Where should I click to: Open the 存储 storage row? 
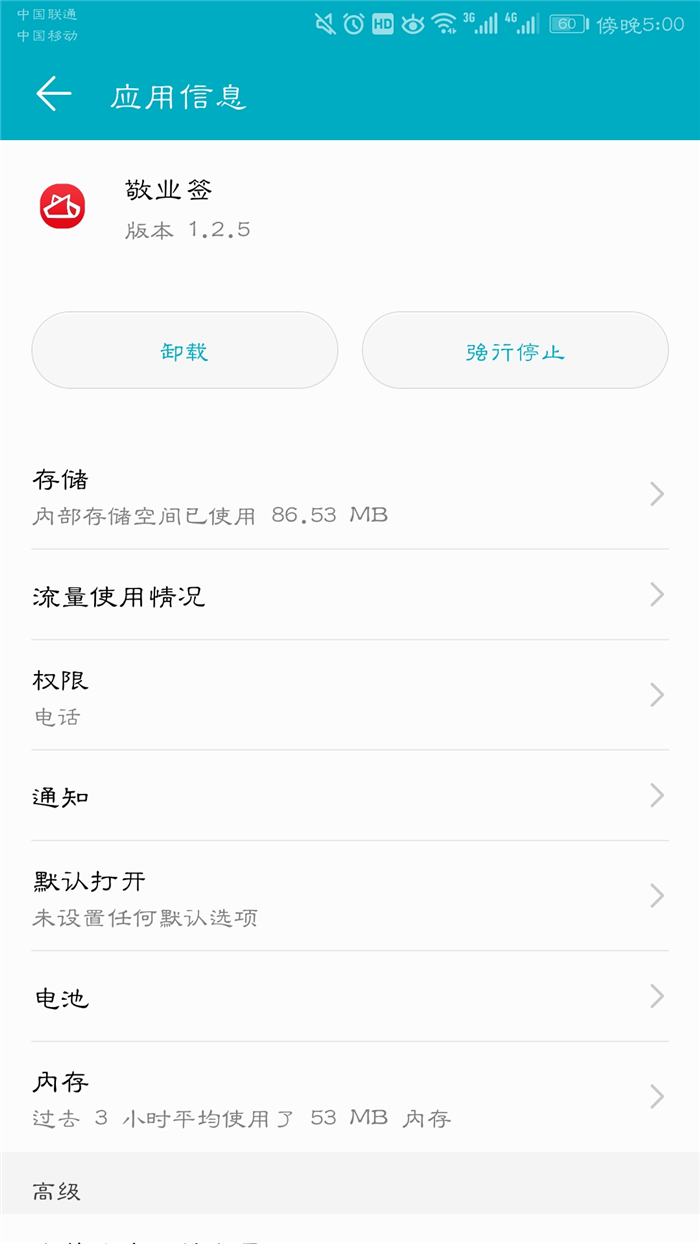click(x=350, y=495)
